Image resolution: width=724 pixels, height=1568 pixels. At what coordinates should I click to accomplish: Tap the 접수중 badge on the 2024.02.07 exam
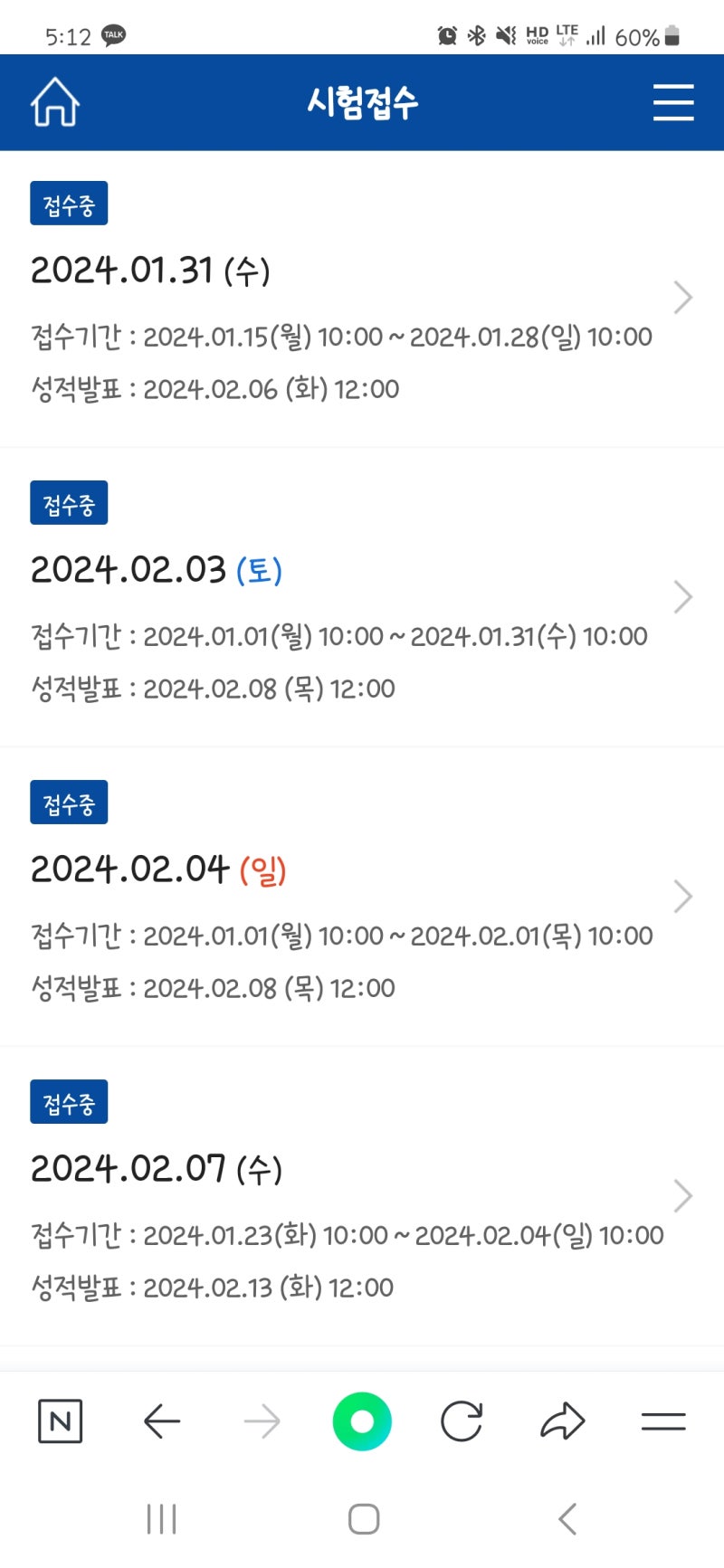(x=69, y=1101)
